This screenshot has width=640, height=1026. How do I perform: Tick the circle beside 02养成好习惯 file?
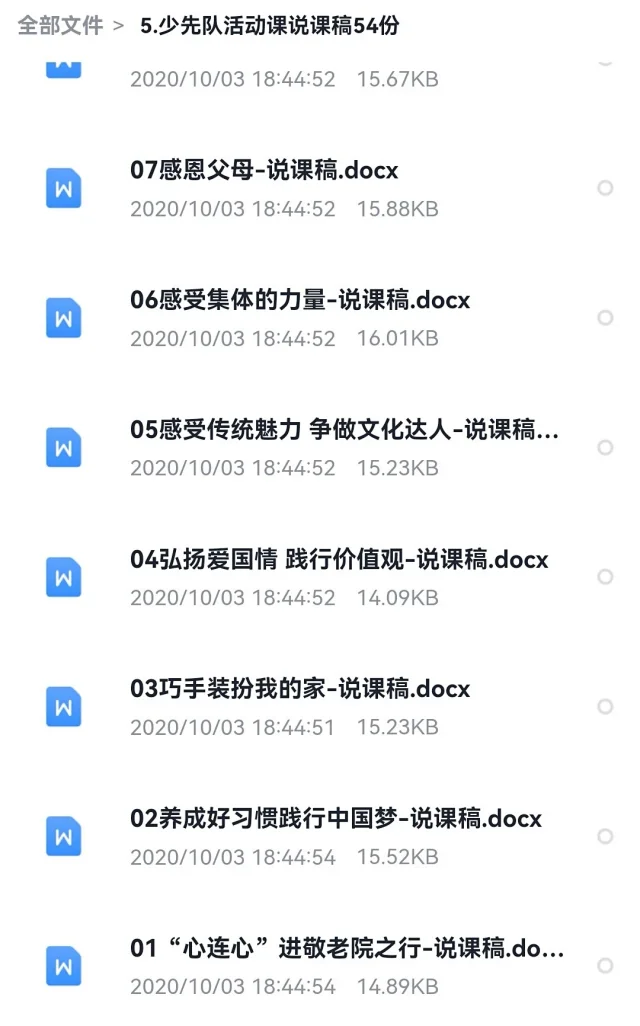pos(605,836)
